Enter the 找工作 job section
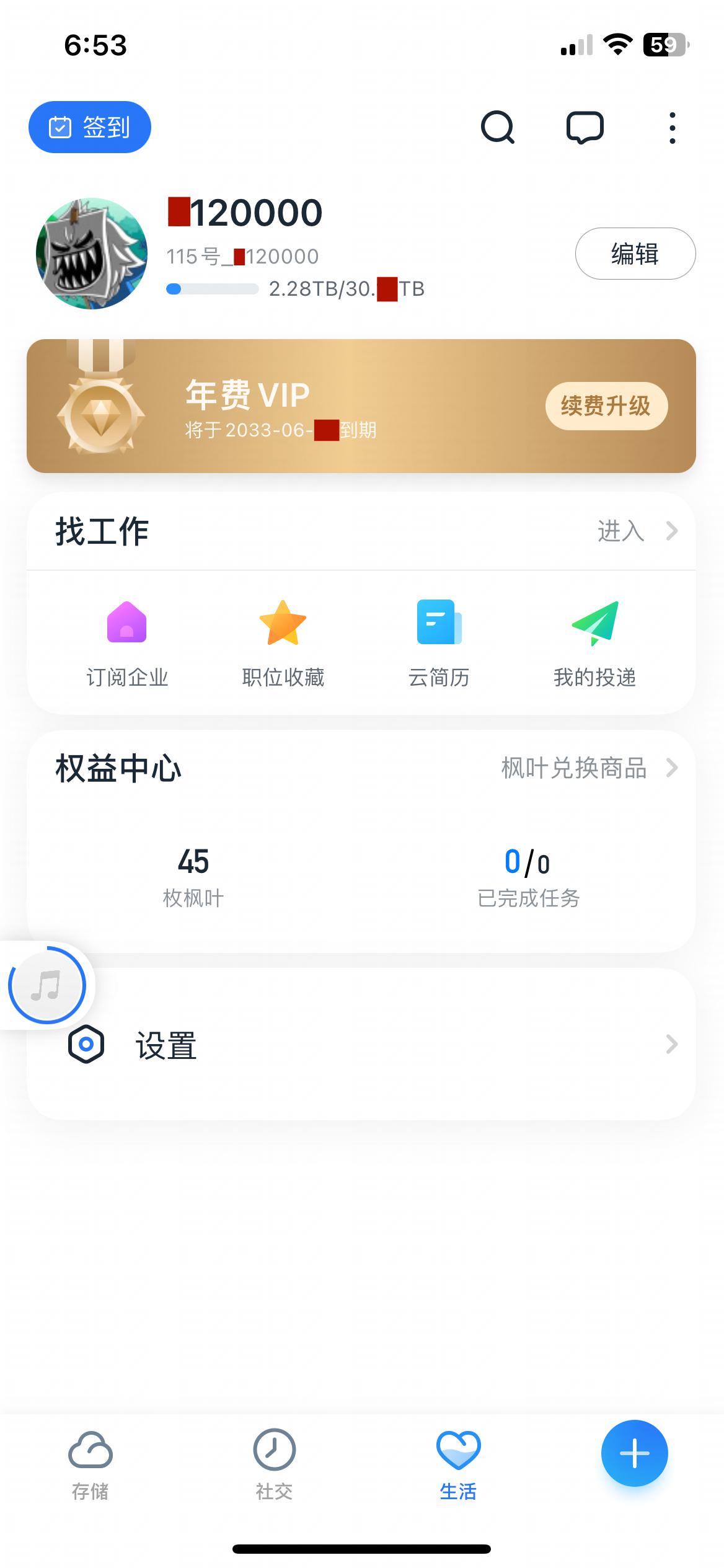724x1568 pixels. pos(637,531)
